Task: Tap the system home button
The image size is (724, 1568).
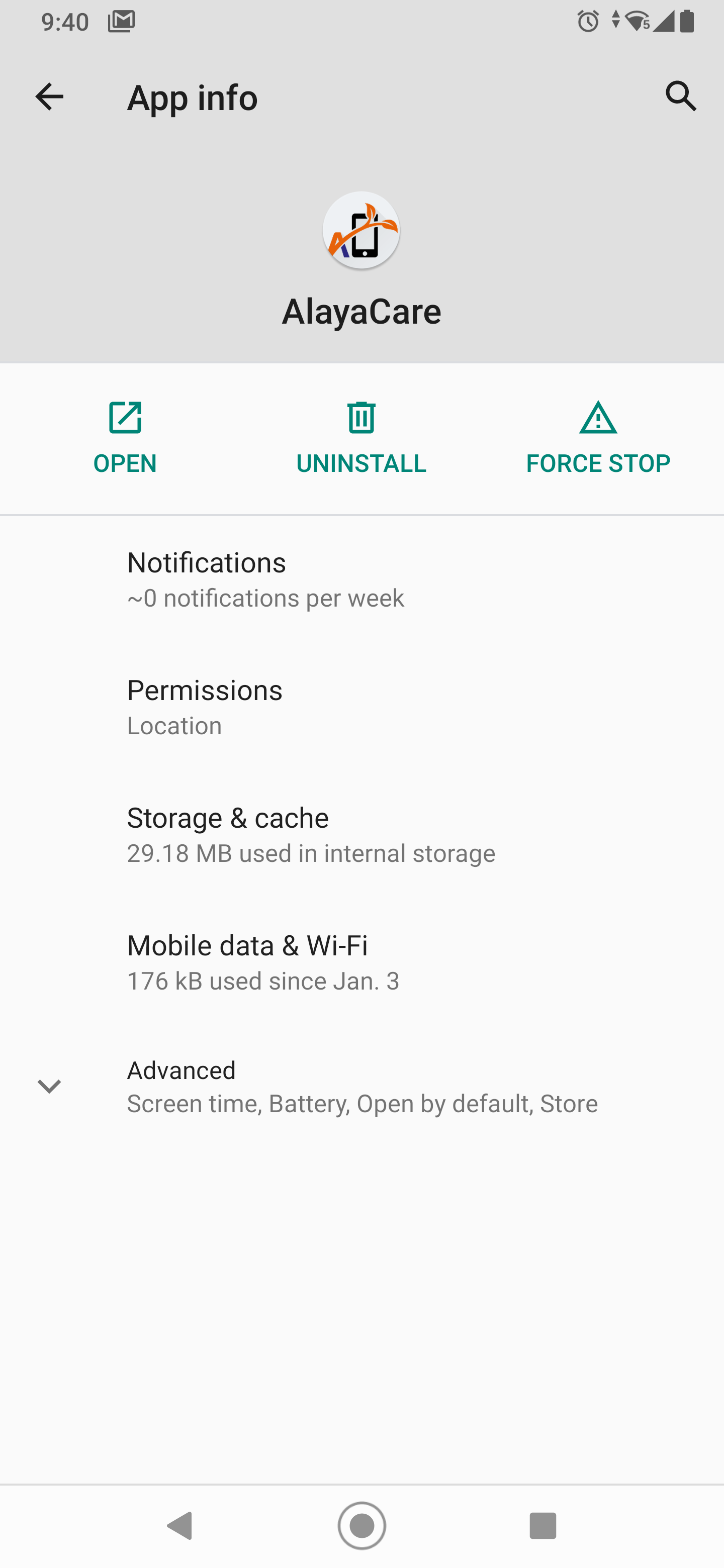Action: click(x=361, y=1525)
